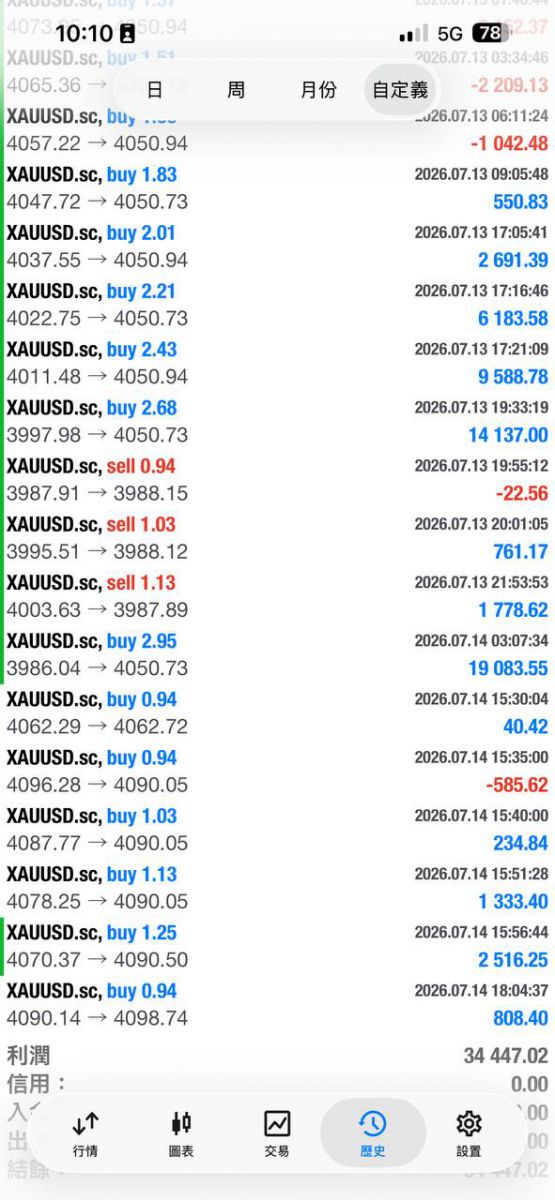Open the sell 1.03 trade with profit 761.17

[277, 538]
